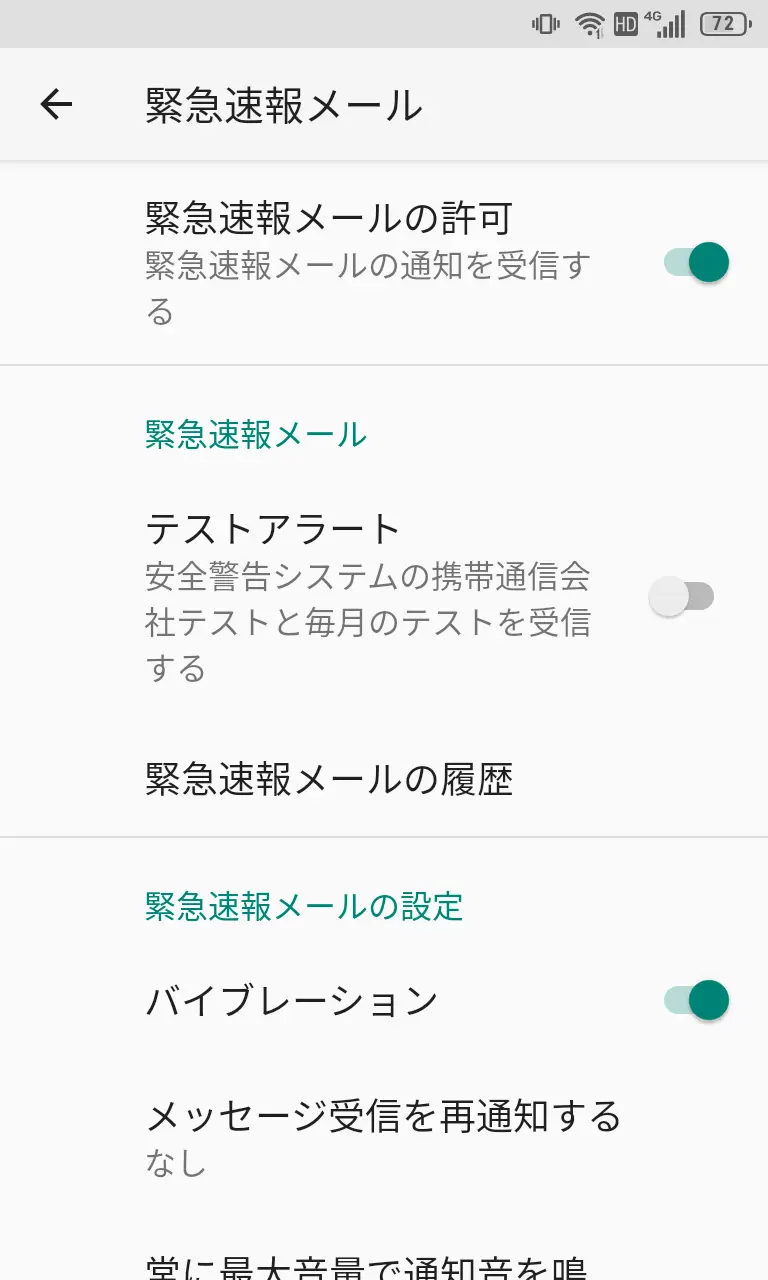Screen dimensions: 768x1280
Task: Disable the 緊急速報メールの許可 switch
Action: coord(696,263)
